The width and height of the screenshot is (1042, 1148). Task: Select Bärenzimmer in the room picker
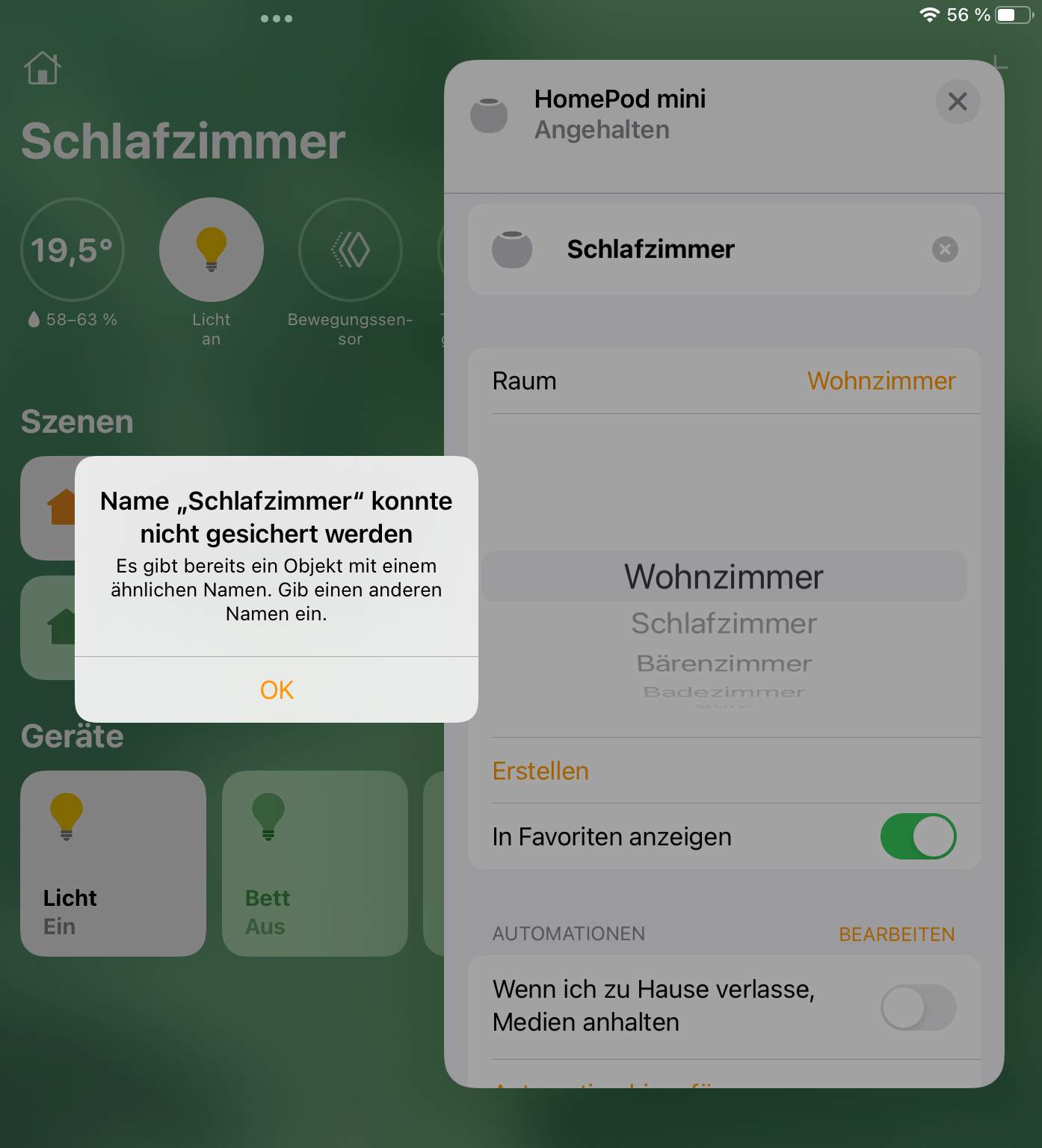pos(724,664)
